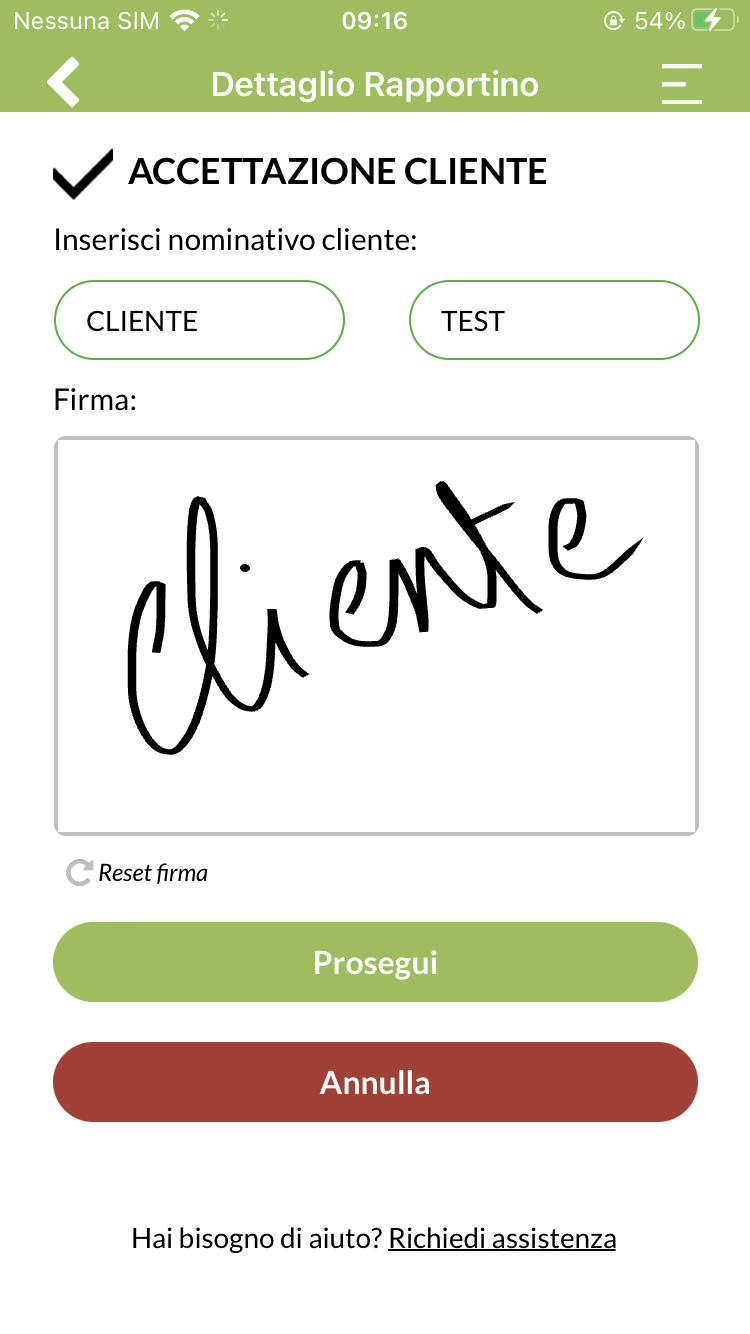The image size is (750, 1334).
Task: Open the hamburger menu
Action: point(682,84)
